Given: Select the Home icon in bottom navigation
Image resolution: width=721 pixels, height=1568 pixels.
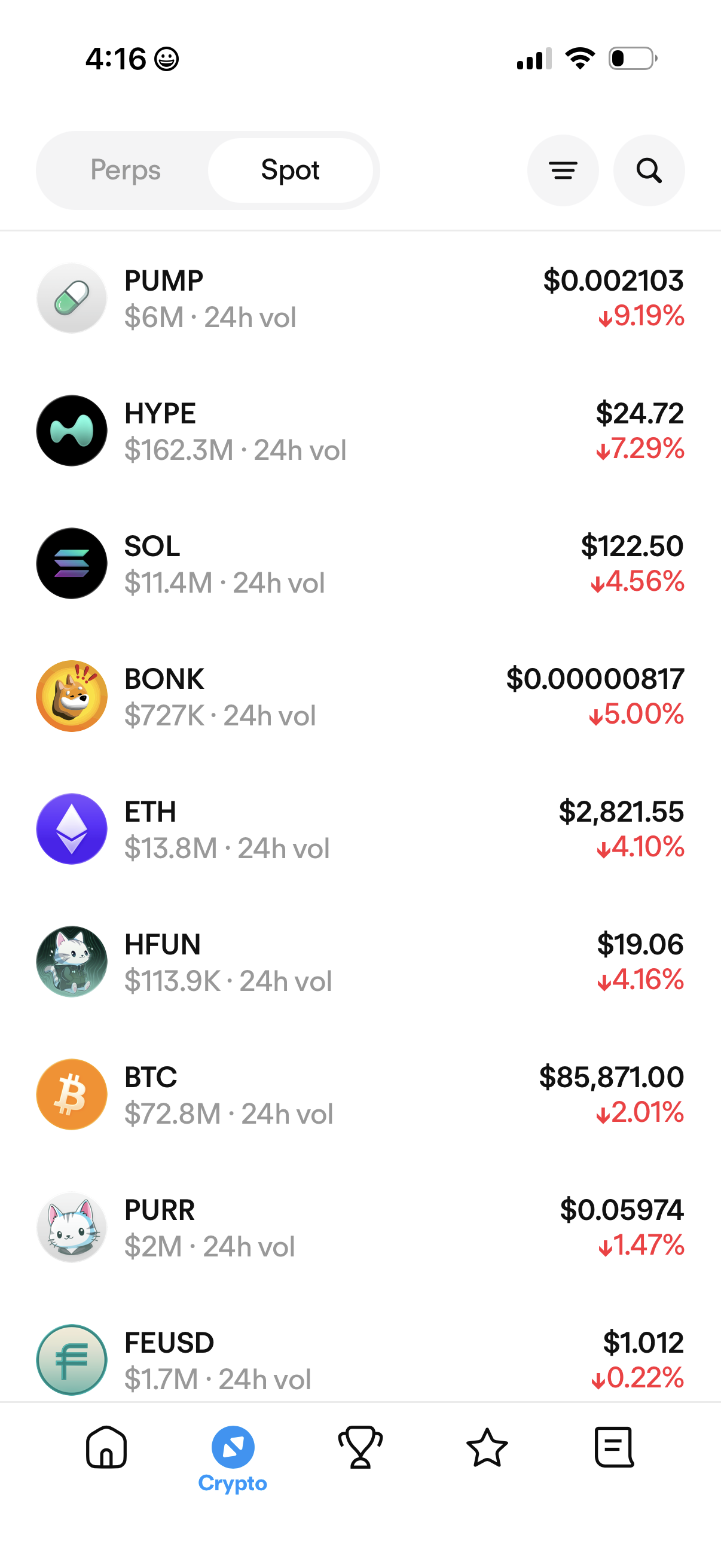Looking at the screenshot, I should pyautogui.click(x=107, y=1448).
